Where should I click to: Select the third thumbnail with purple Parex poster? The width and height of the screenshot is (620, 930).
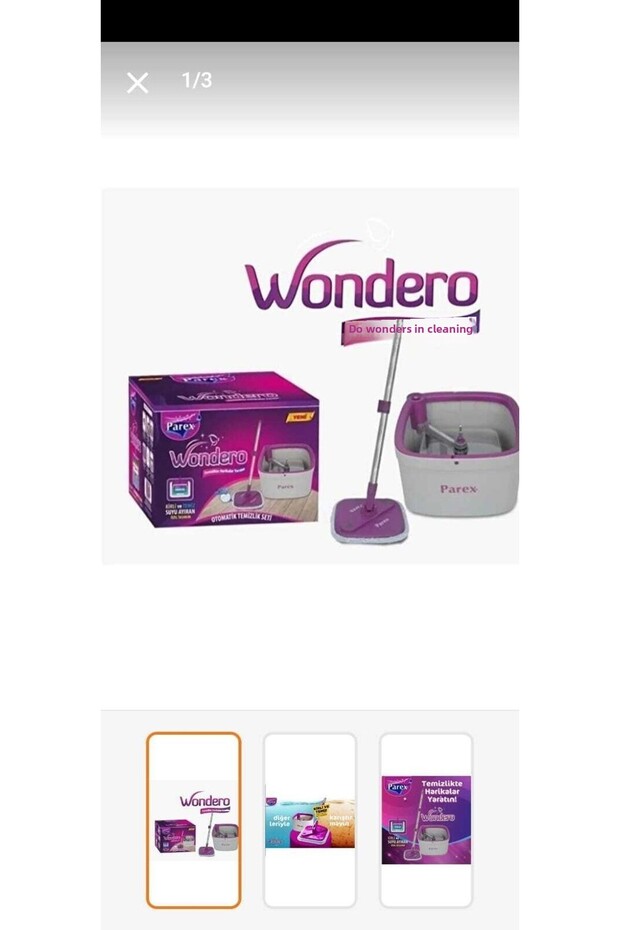426,820
